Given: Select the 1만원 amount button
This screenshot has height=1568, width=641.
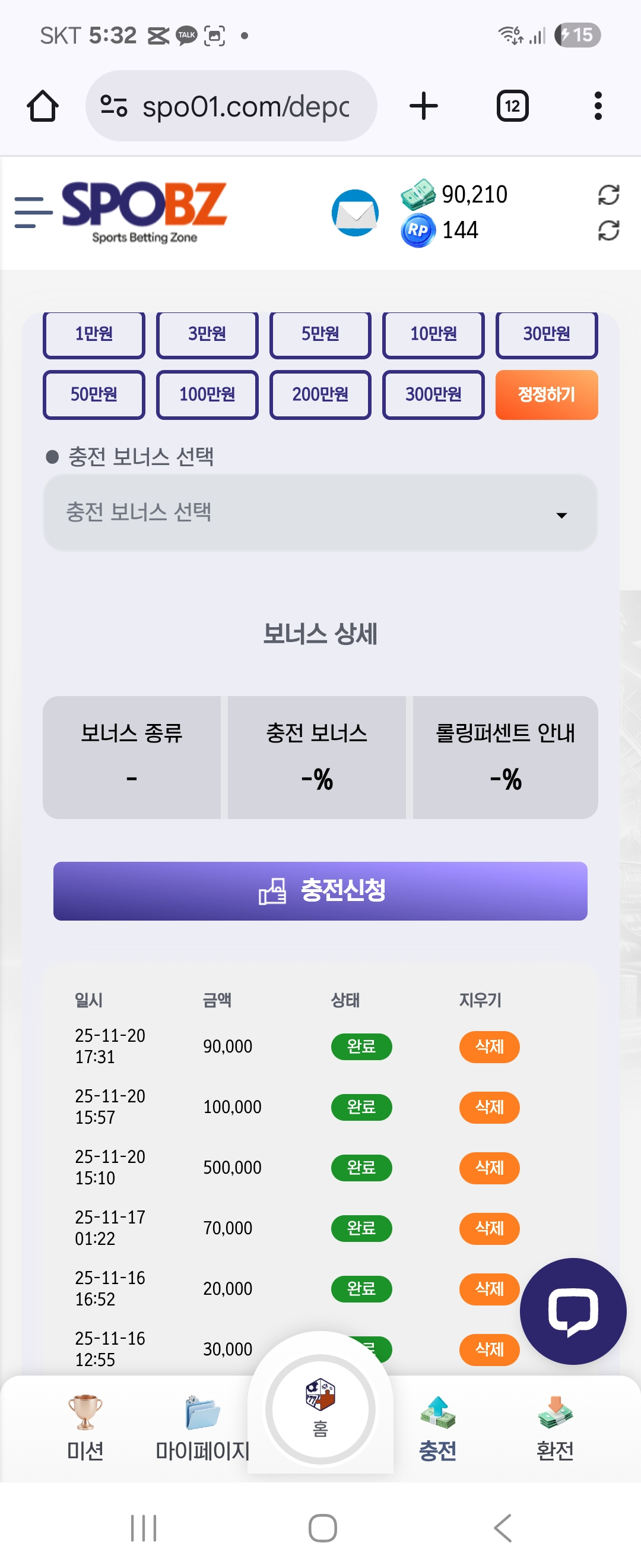Looking at the screenshot, I should [x=94, y=334].
